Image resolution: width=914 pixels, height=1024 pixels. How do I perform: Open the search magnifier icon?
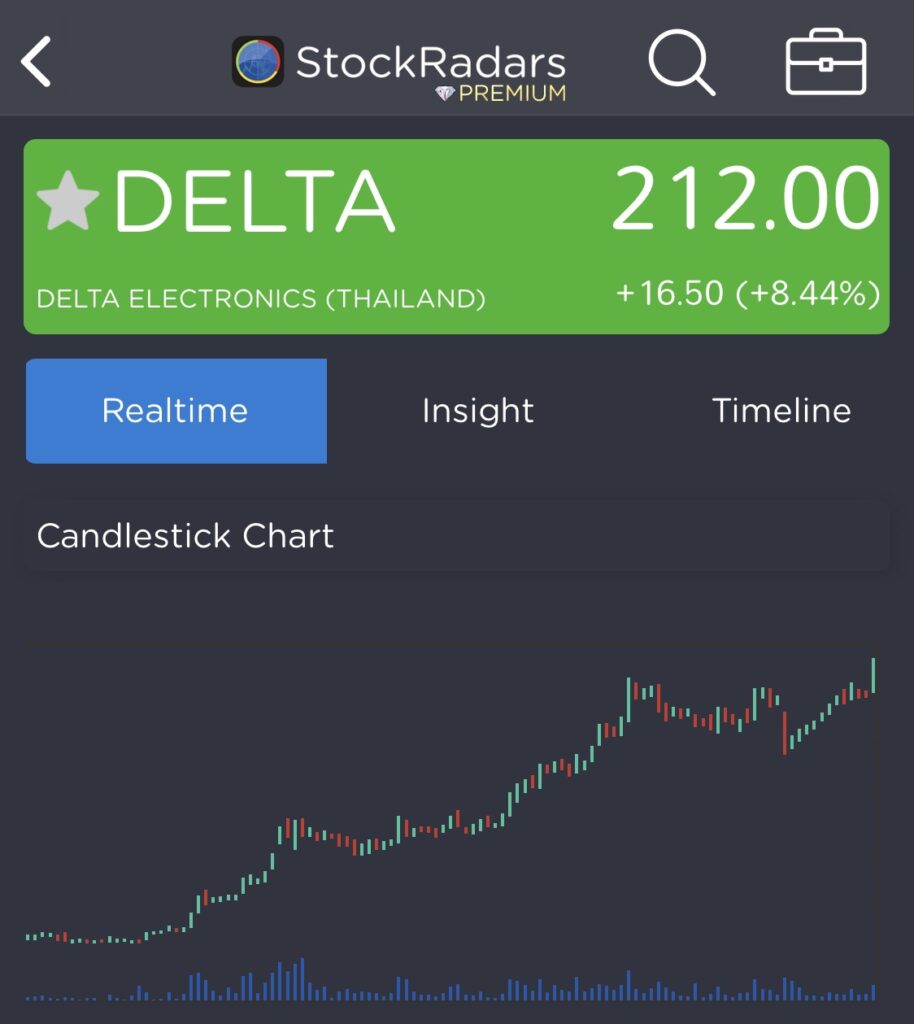pyautogui.click(x=681, y=62)
